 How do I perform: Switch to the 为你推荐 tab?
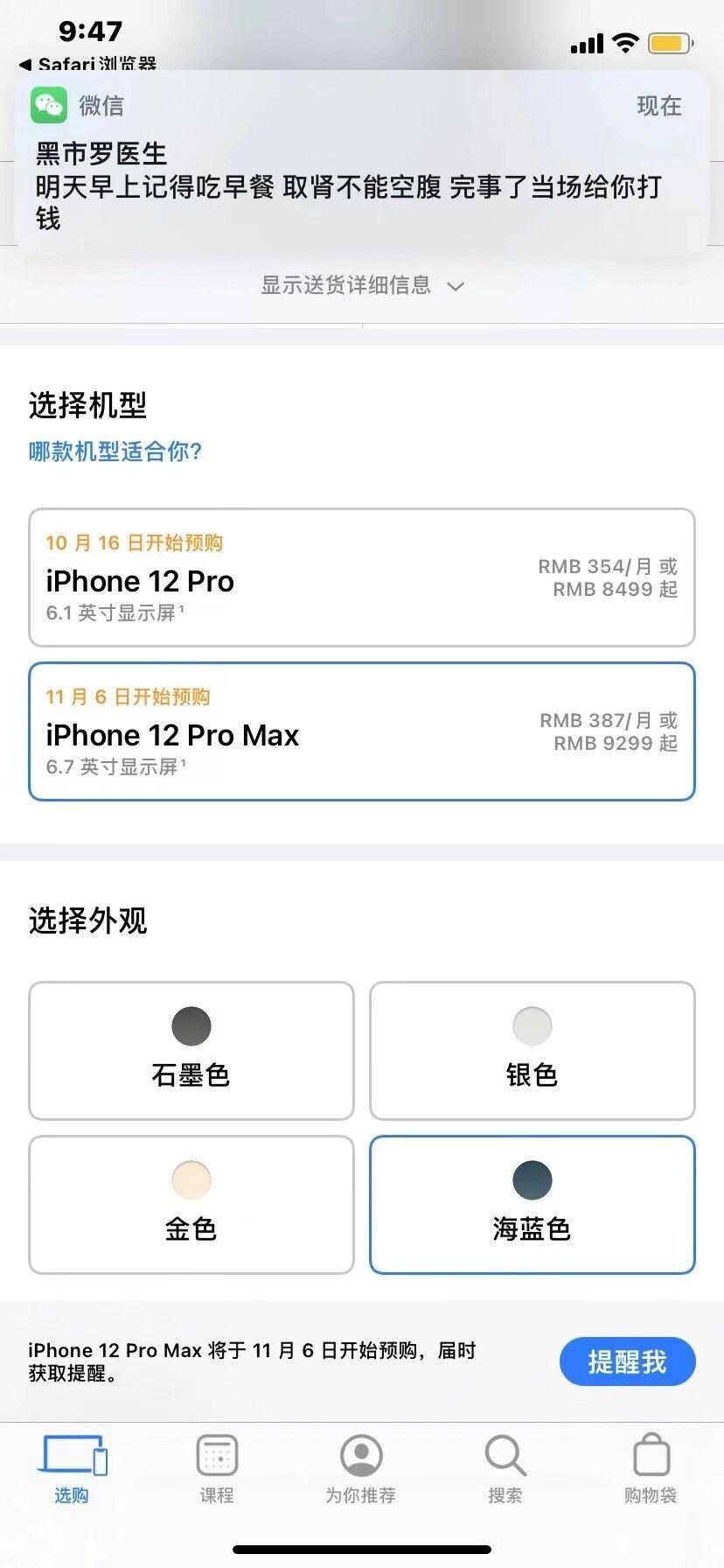[361, 1470]
